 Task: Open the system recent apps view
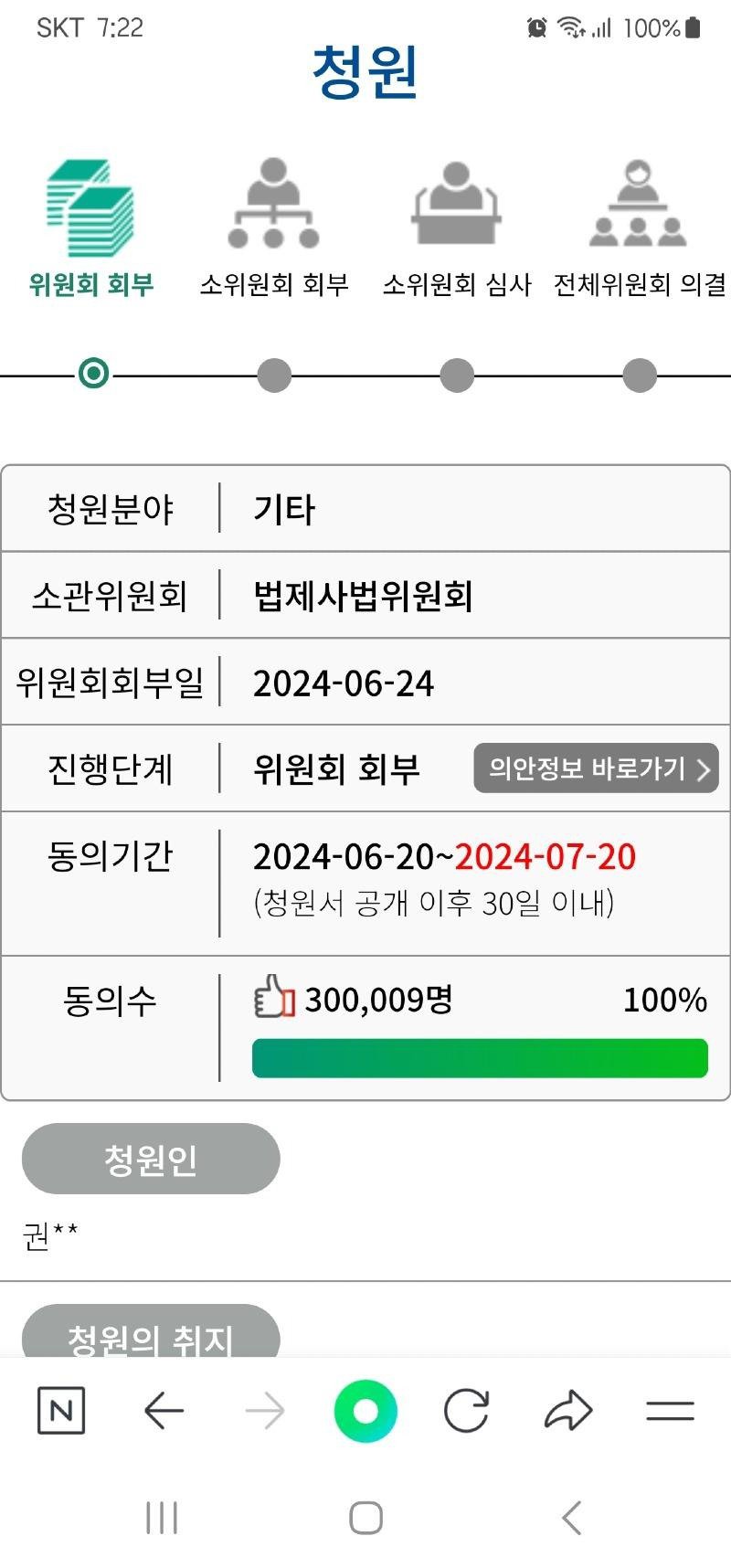click(162, 1518)
